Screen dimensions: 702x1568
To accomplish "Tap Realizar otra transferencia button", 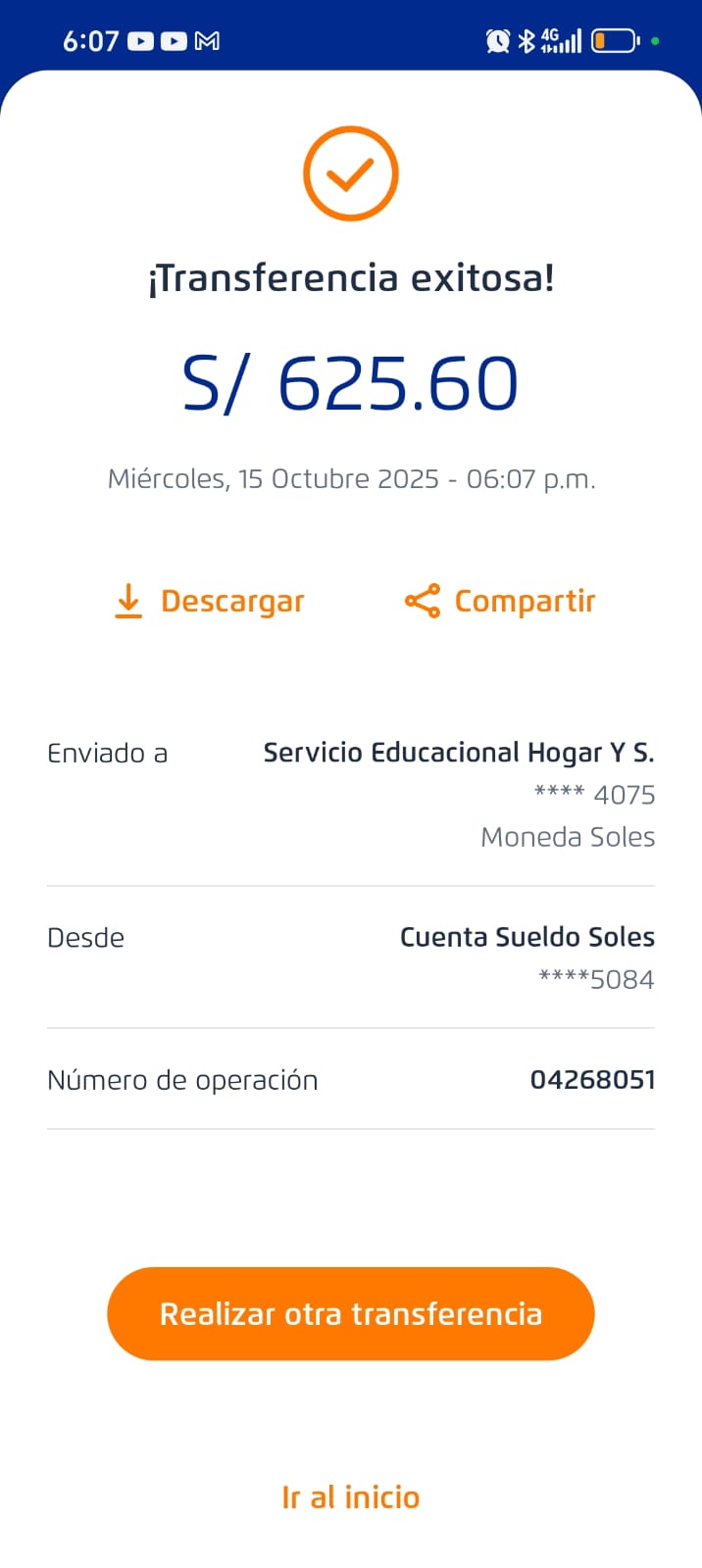I will coord(351,1313).
